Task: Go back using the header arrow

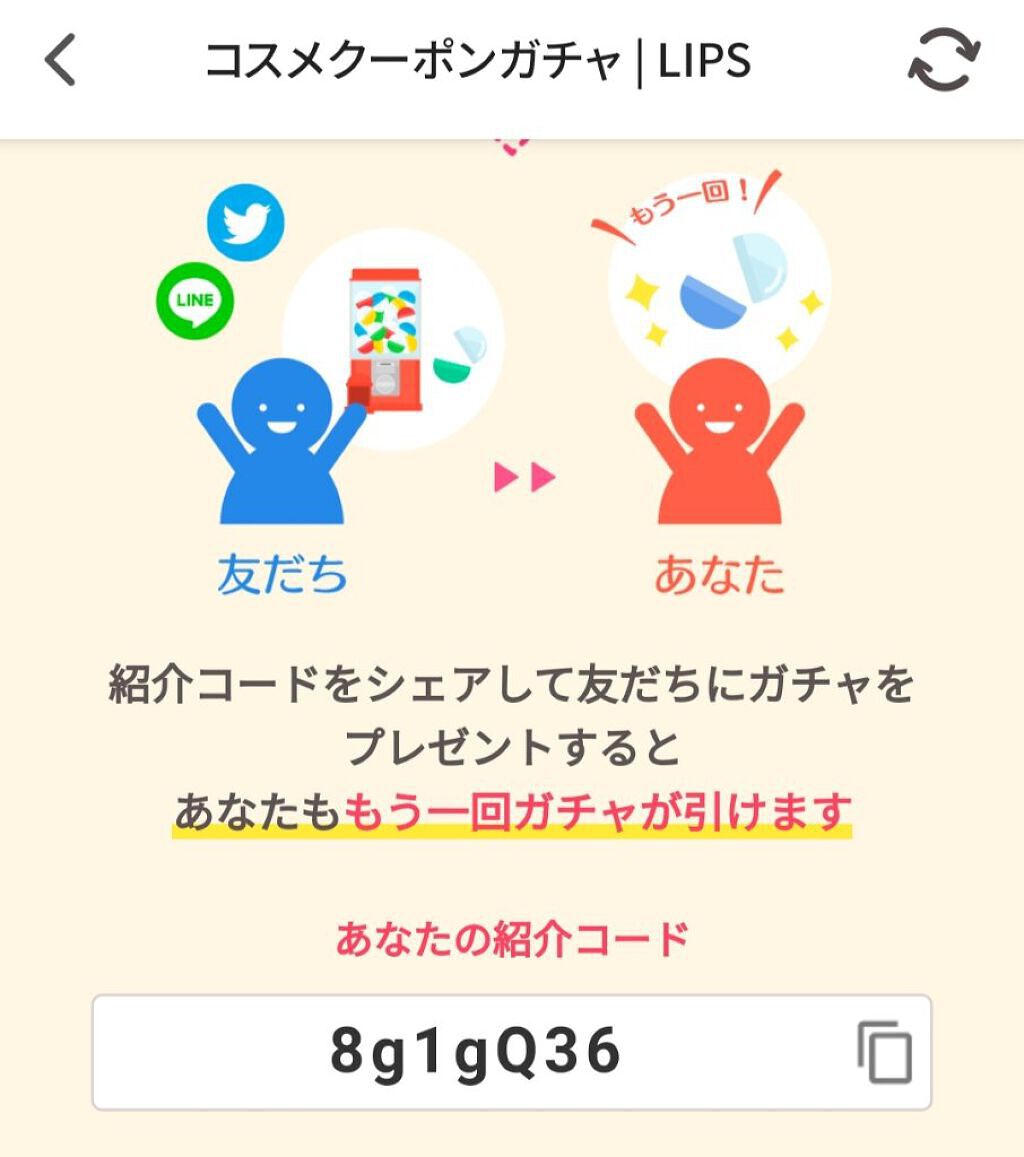Action: click(x=61, y=62)
